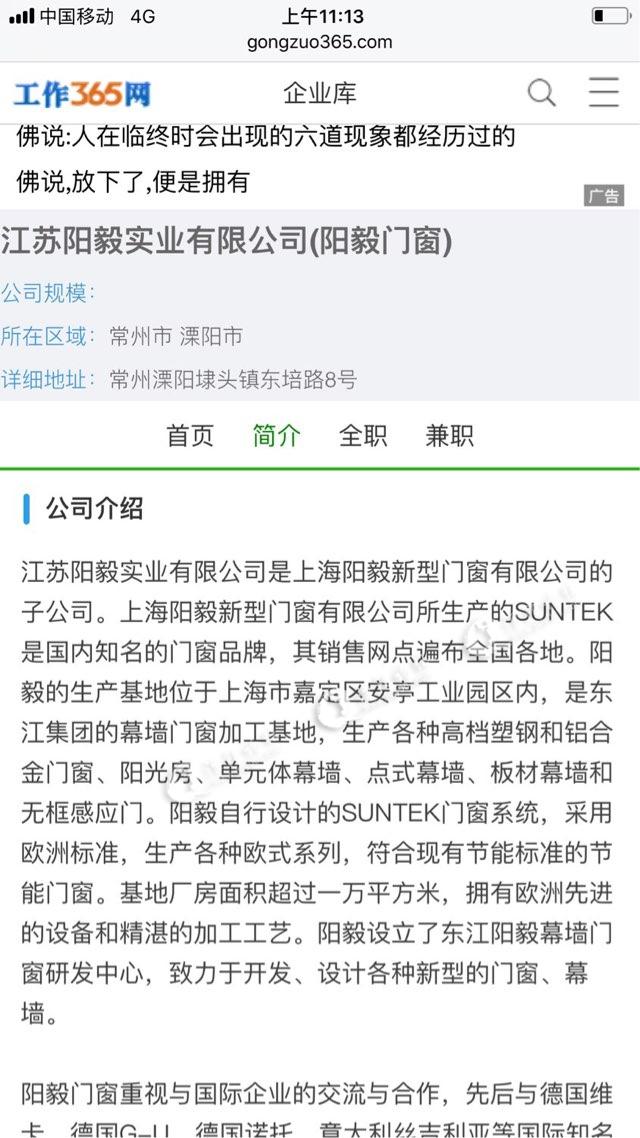Tap the 工作365网 logo to go home
The width and height of the screenshot is (640, 1138).
(x=82, y=94)
